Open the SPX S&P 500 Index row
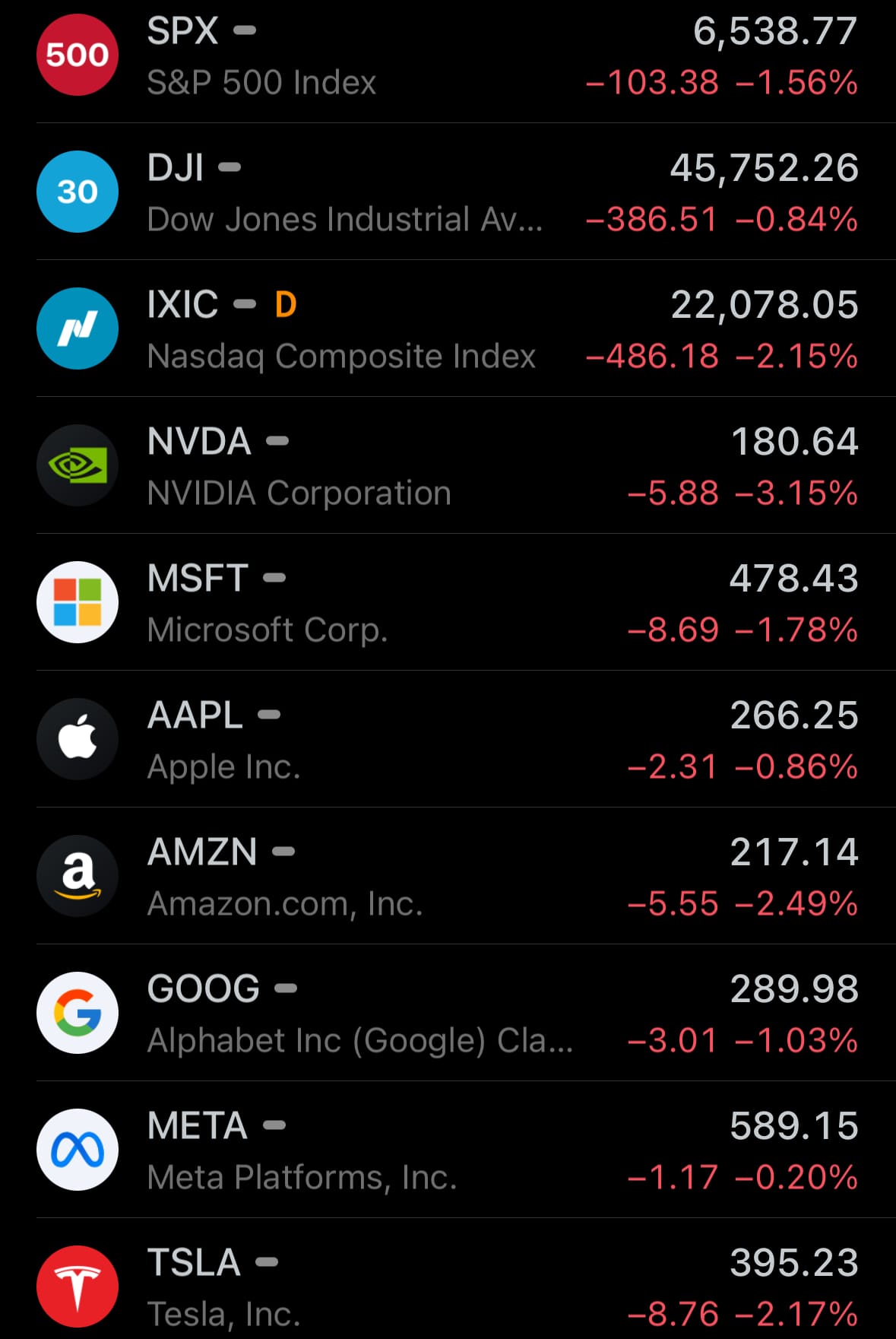Image resolution: width=896 pixels, height=1339 pixels. (448, 56)
